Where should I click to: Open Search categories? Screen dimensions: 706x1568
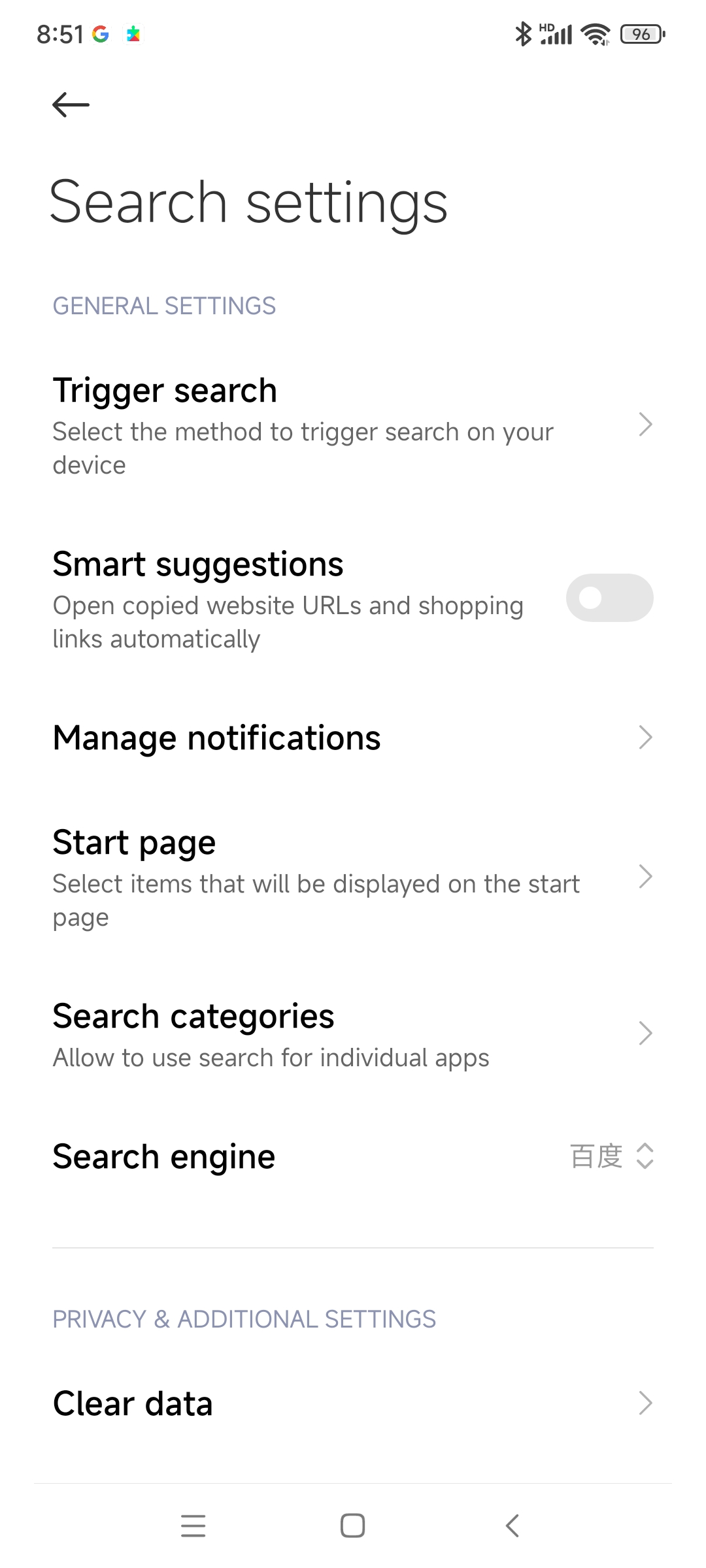point(353,1034)
